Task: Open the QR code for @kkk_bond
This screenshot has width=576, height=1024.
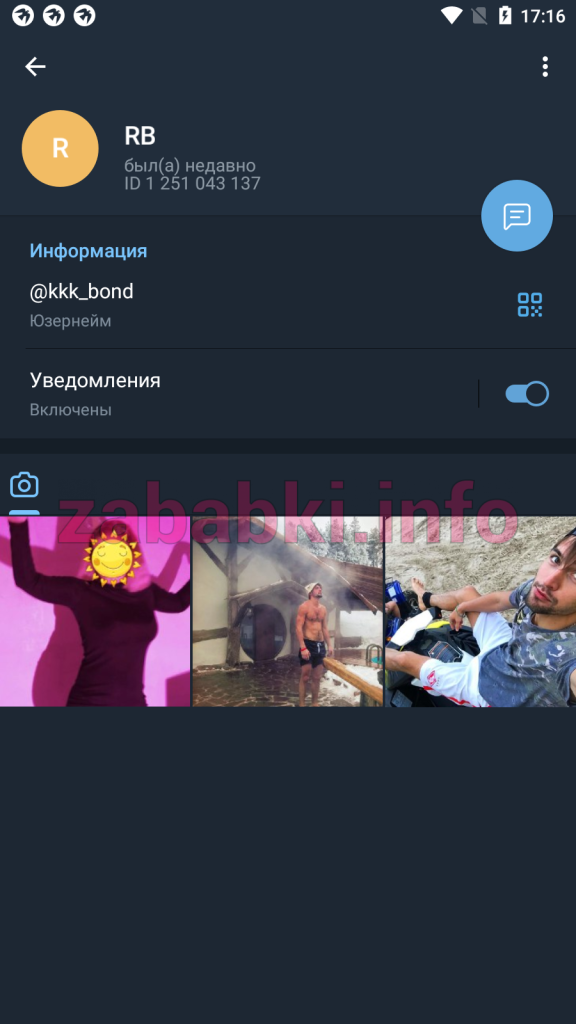Action: click(x=530, y=304)
